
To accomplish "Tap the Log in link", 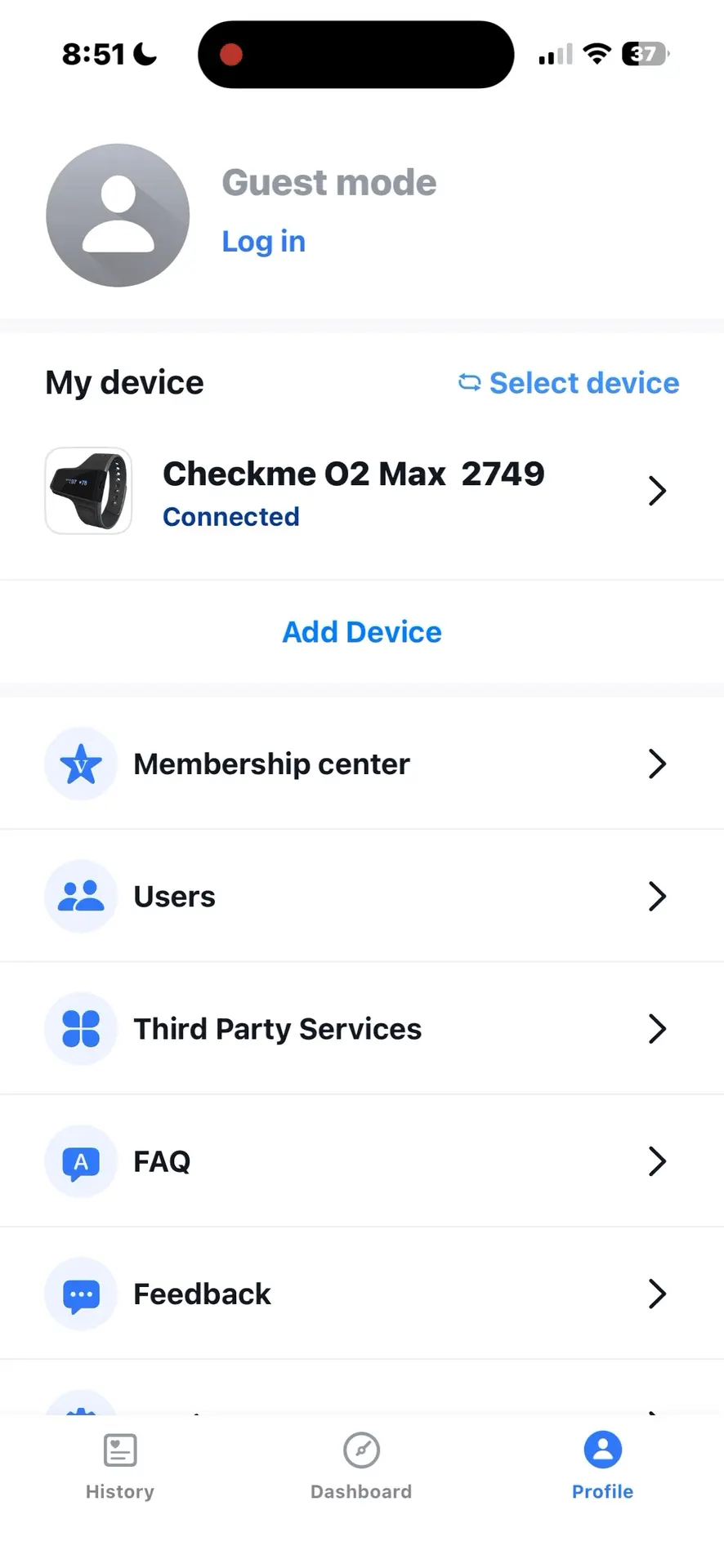I will pyautogui.click(x=263, y=241).
